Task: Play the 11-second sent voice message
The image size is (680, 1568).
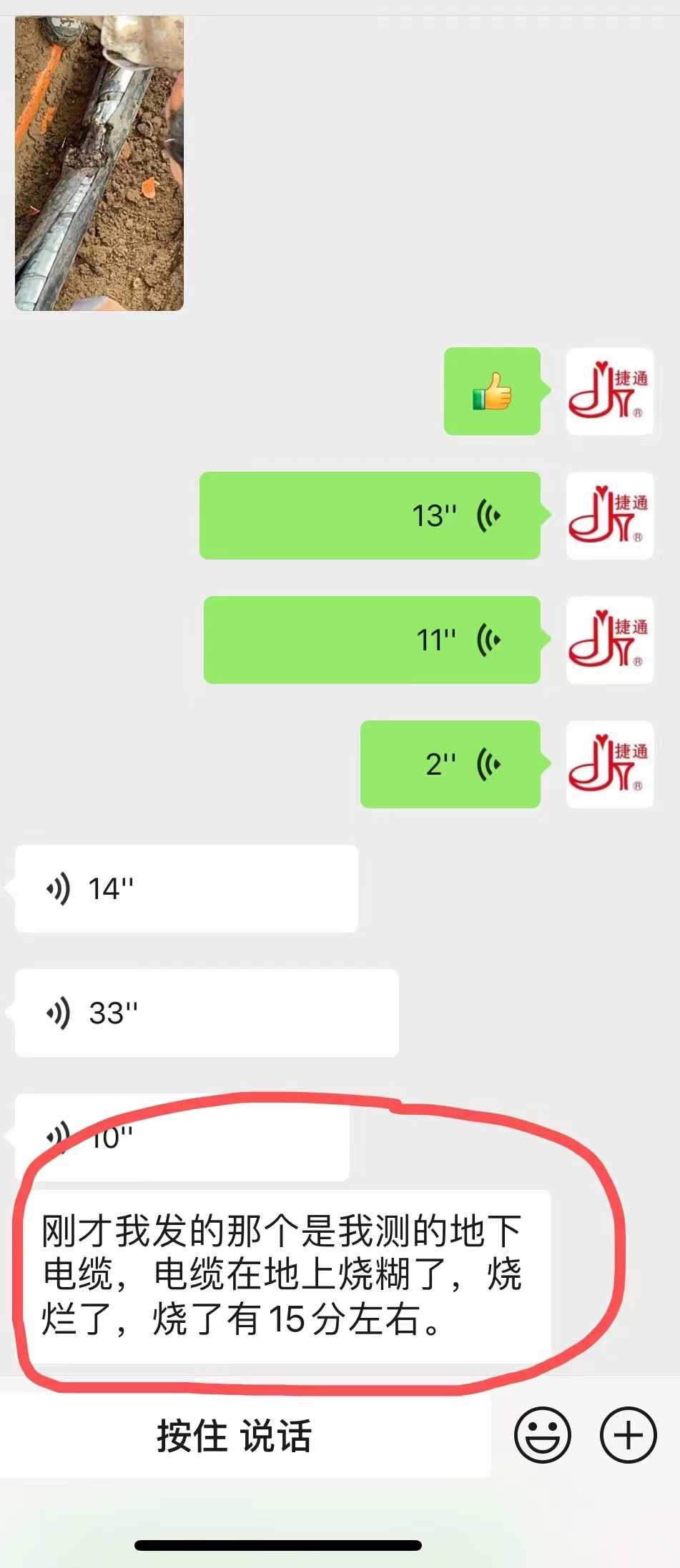Action: [371, 640]
